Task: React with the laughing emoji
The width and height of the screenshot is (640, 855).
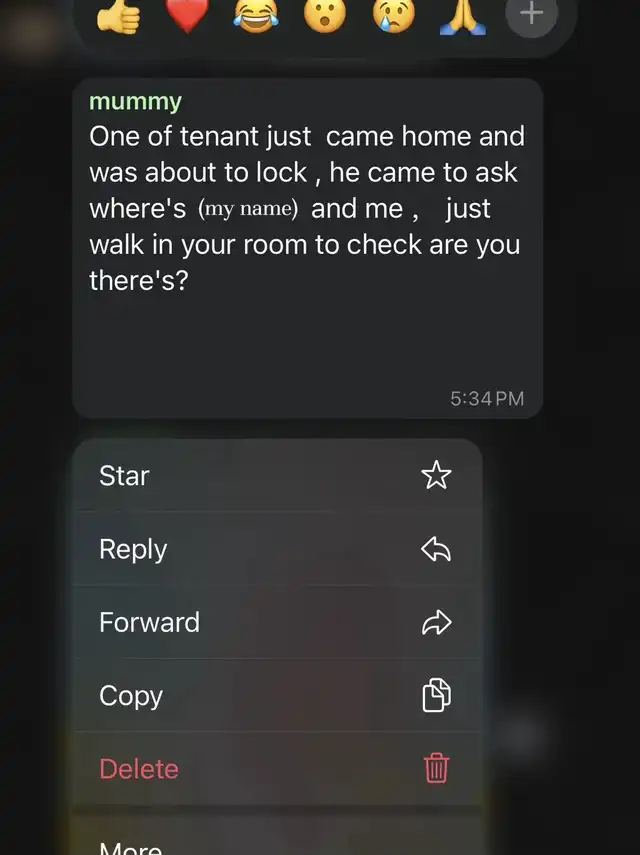Action: (x=253, y=15)
